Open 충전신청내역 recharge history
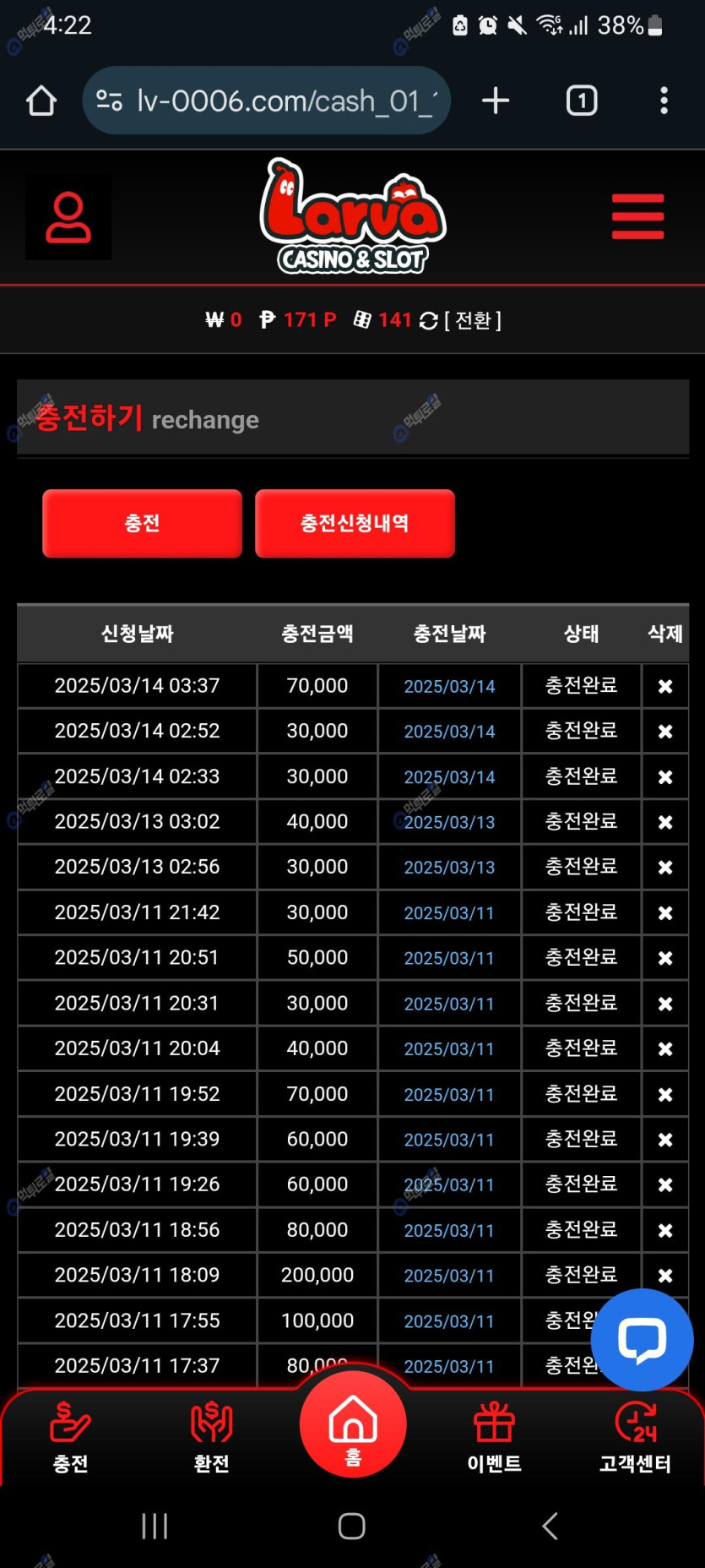705x1568 pixels. point(355,523)
